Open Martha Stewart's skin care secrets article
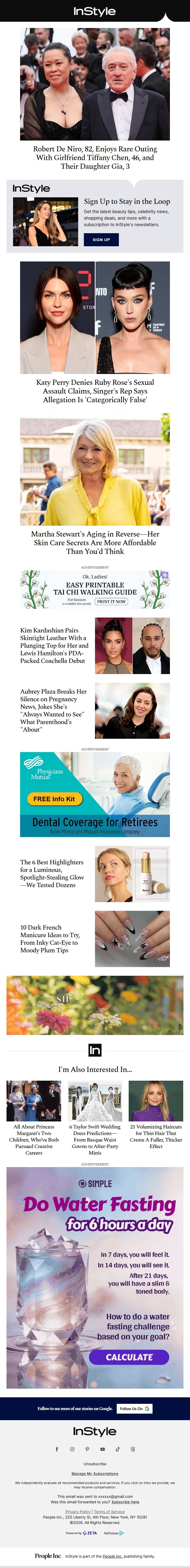The image size is (190, 1568). (x=95, y=542)
